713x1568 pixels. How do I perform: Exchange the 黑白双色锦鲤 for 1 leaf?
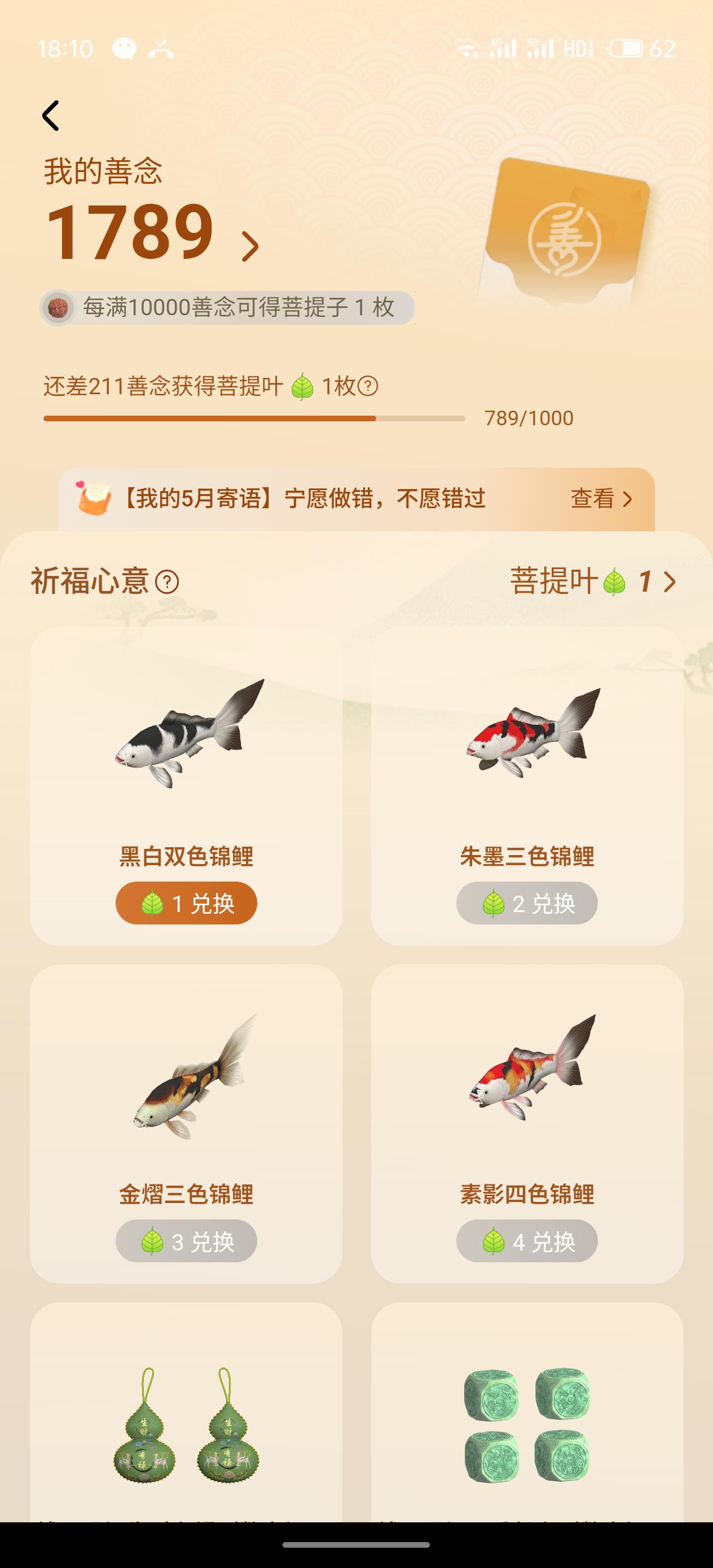pyautogui.click(x=185, y=904)
